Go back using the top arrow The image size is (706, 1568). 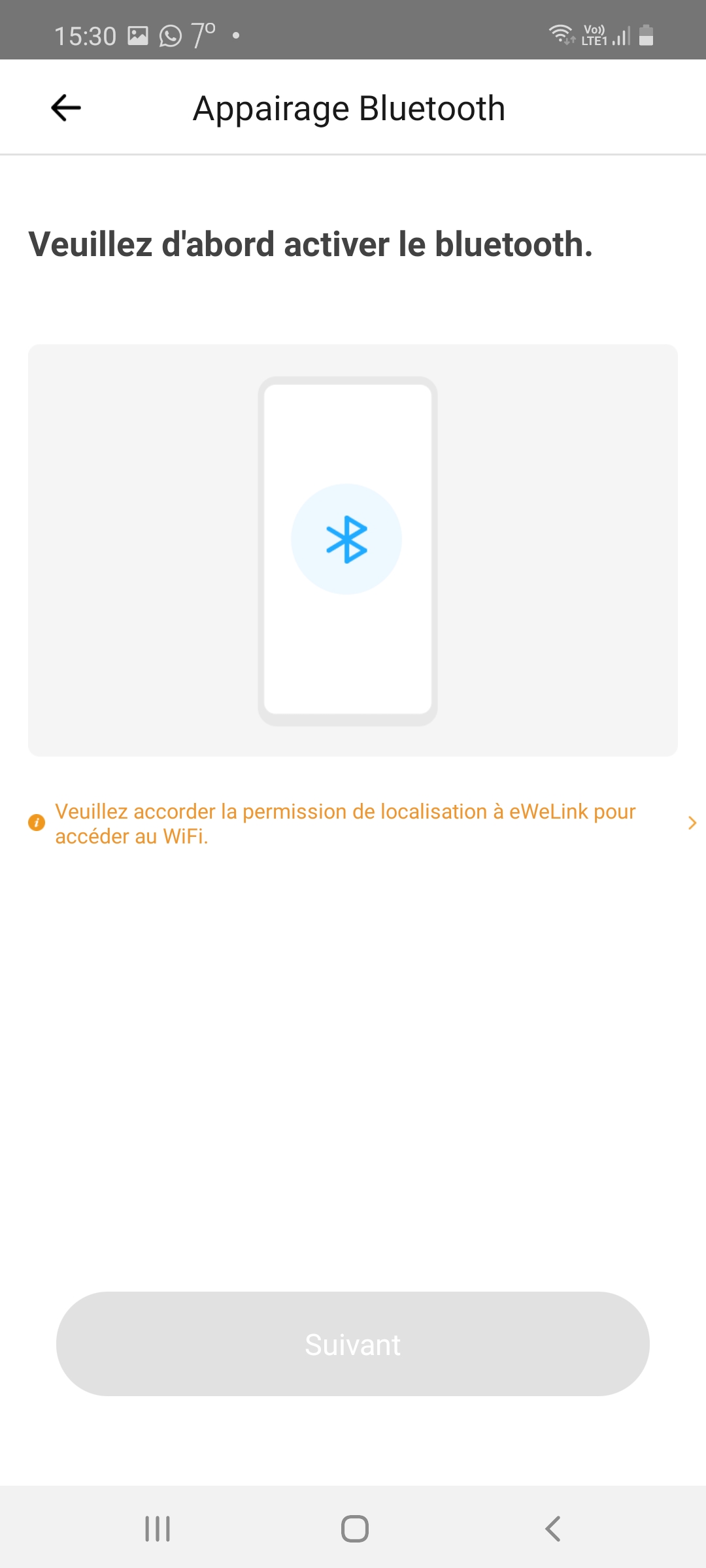coord(66,108)
